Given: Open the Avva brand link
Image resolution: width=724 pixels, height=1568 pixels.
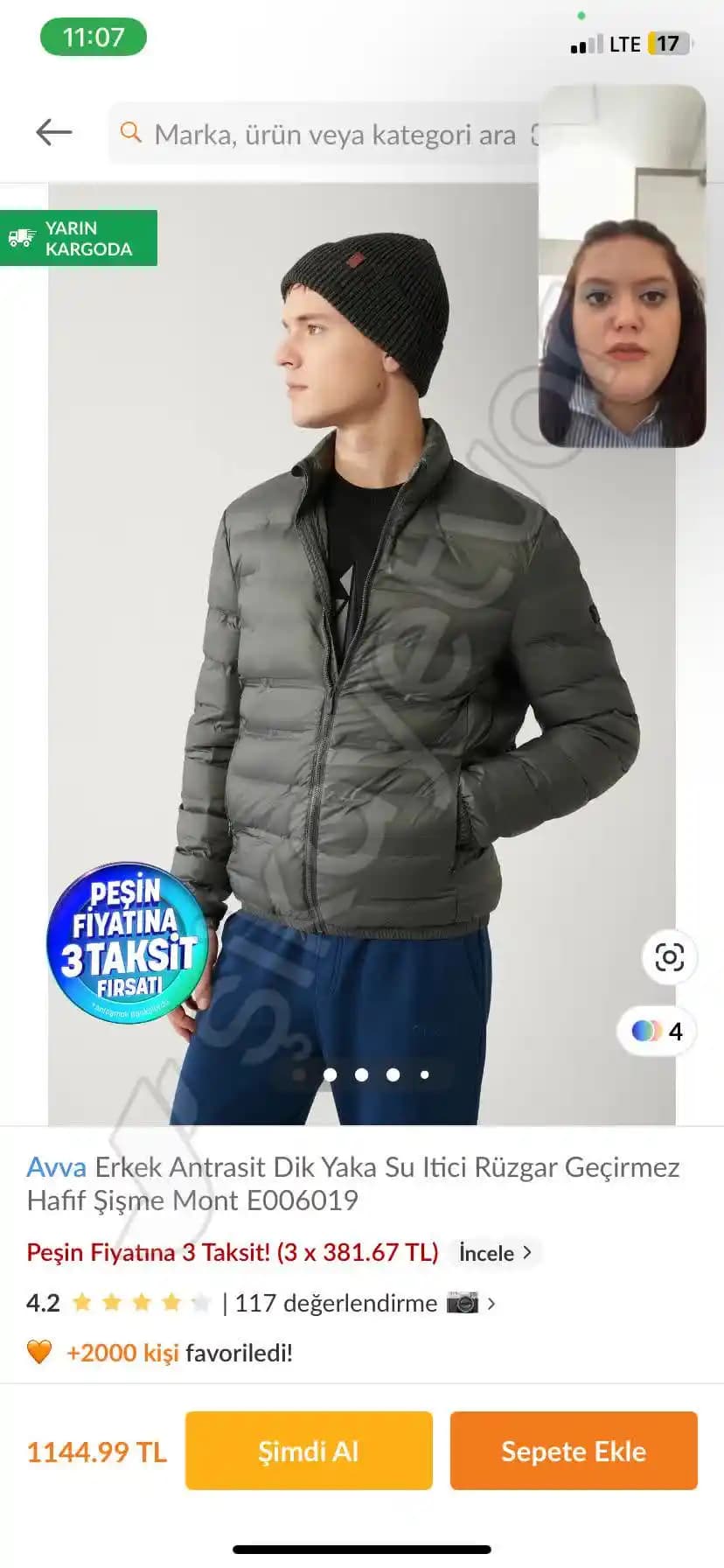Looking at the screenshot, I should tap(56, 1167).
